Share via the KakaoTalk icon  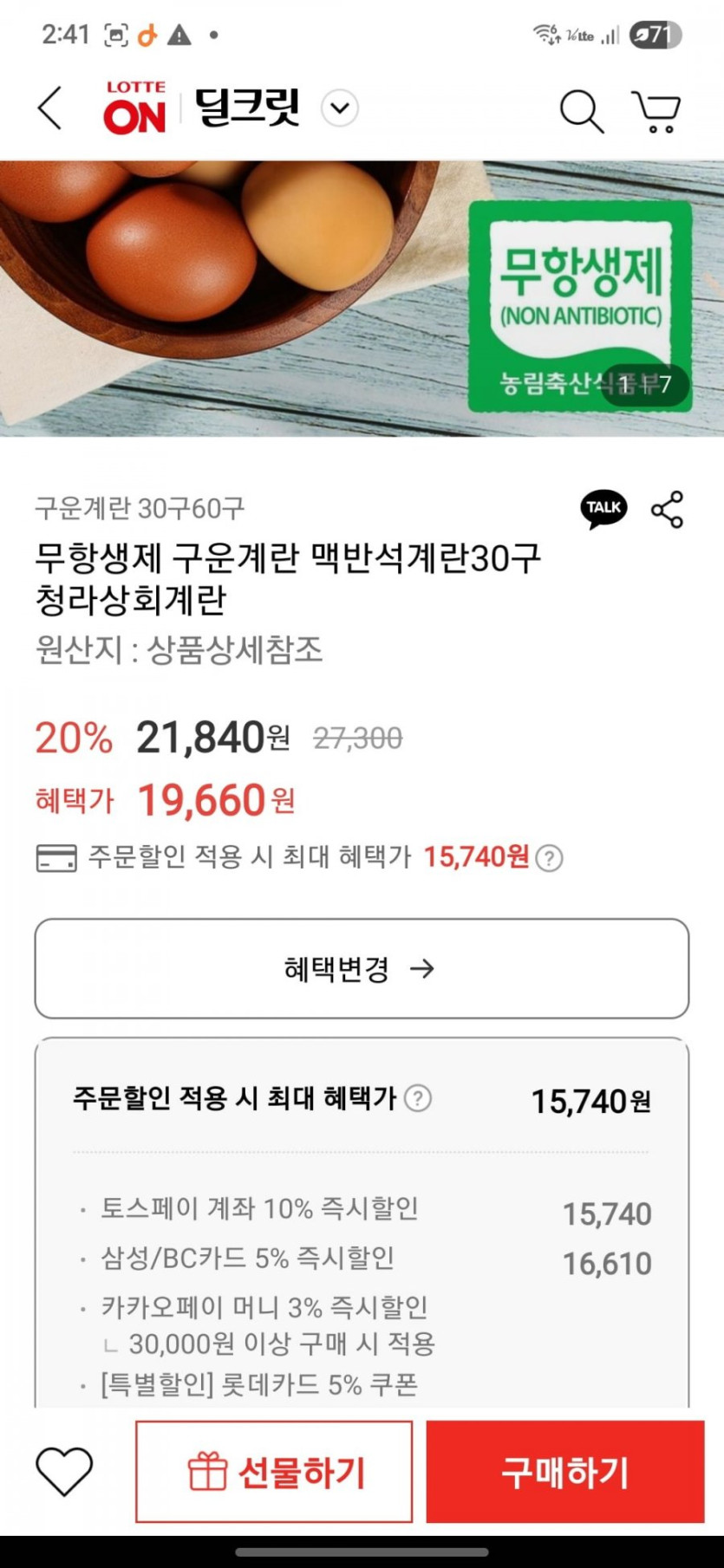603,510
